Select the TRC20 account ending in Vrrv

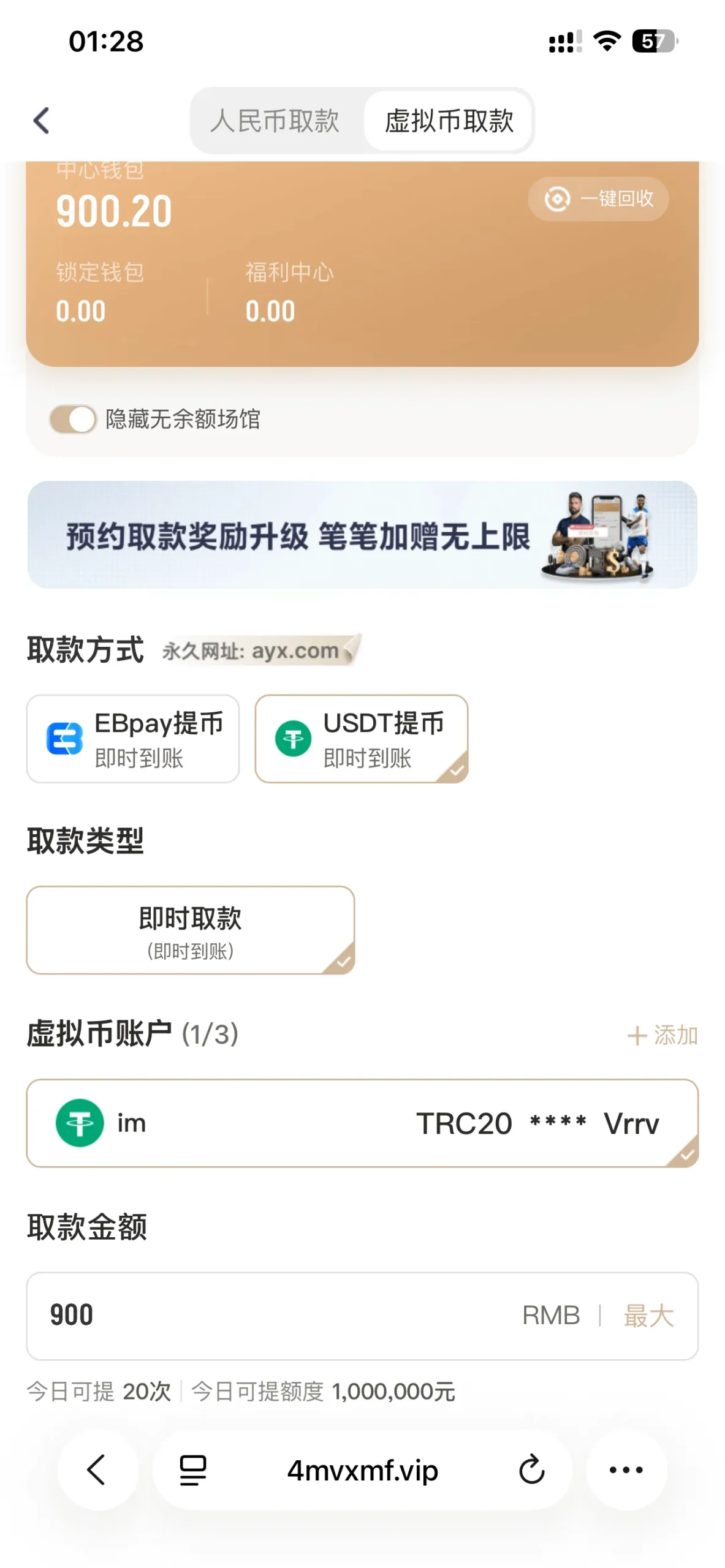tap(362, 1123)
